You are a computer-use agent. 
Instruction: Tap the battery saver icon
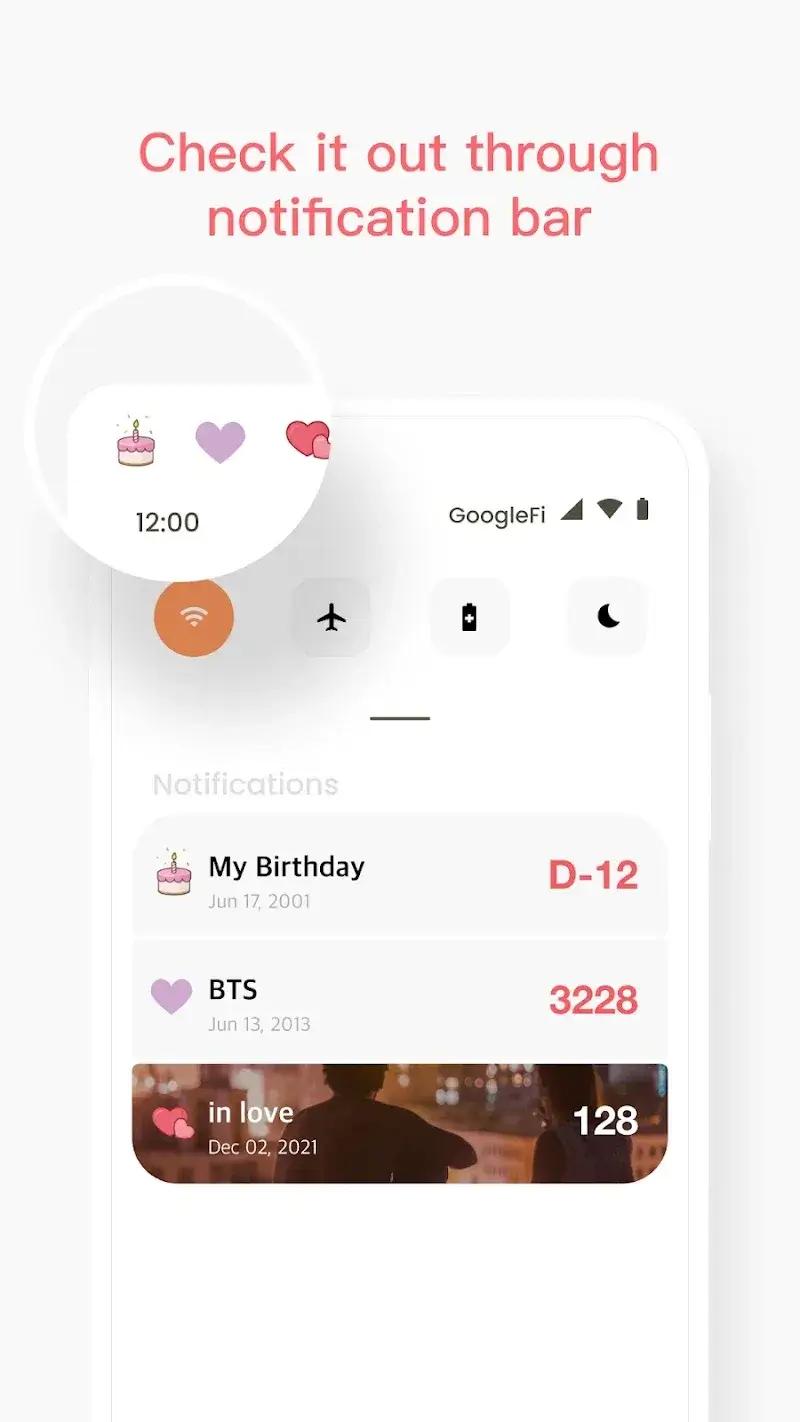tap(469, 617)
